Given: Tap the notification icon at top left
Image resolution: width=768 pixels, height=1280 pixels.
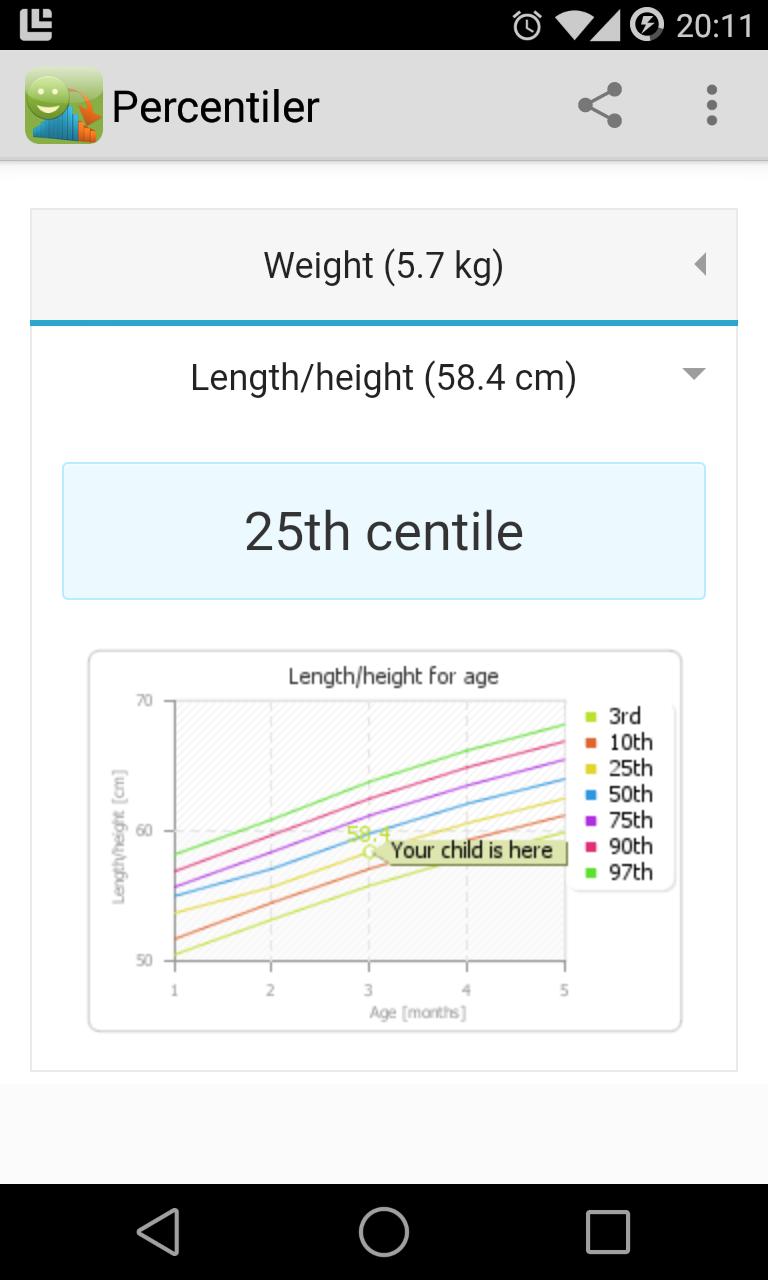Looking at the screenshot, I should click(36, 23).
